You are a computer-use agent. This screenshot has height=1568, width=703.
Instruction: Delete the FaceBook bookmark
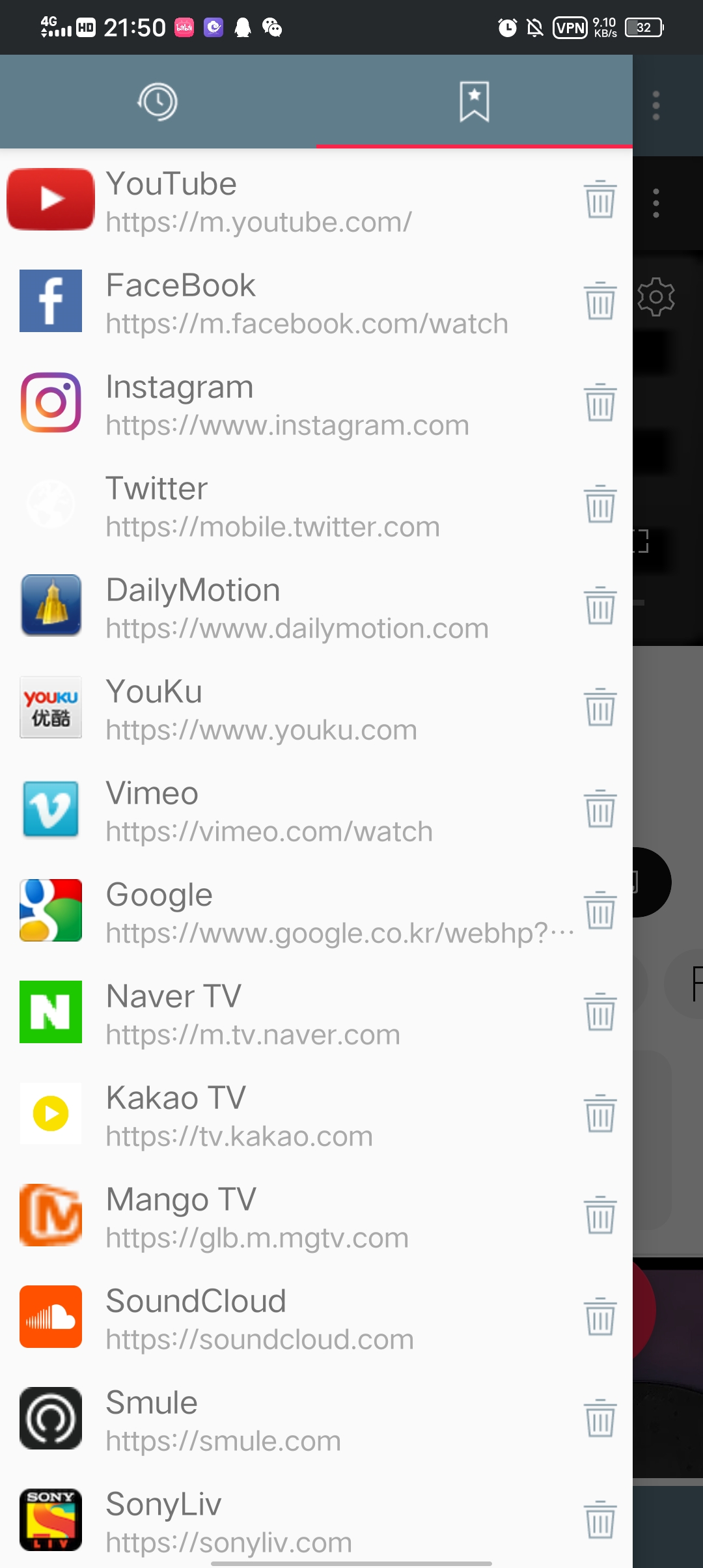(x=600, y=301)
